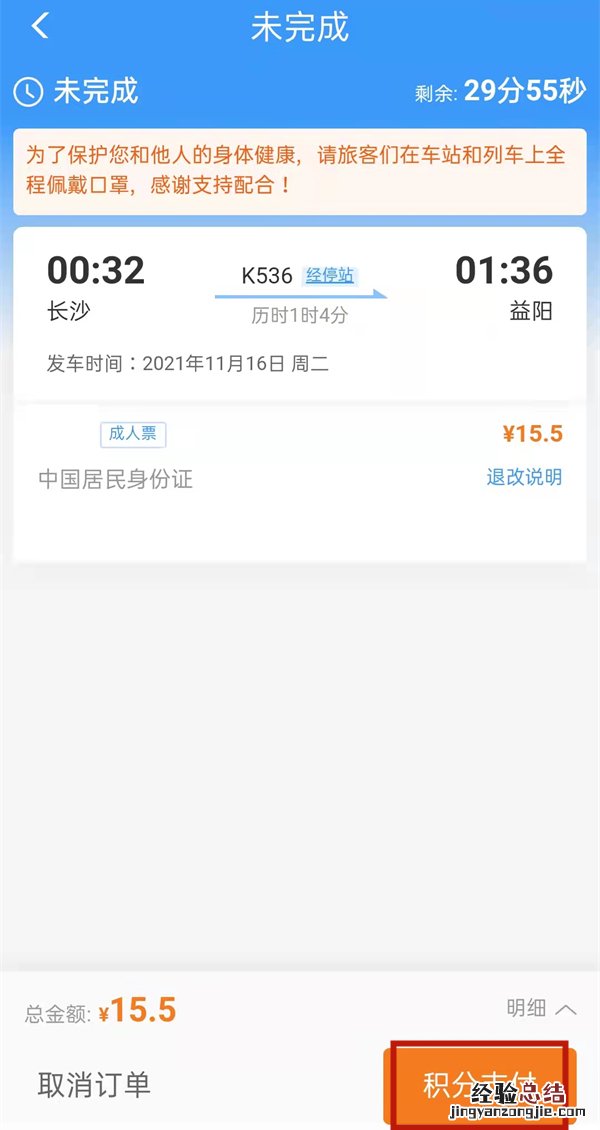Pay with the orange 积分支付 button
Screen dimensions: 600x1130
(478, 1084)
